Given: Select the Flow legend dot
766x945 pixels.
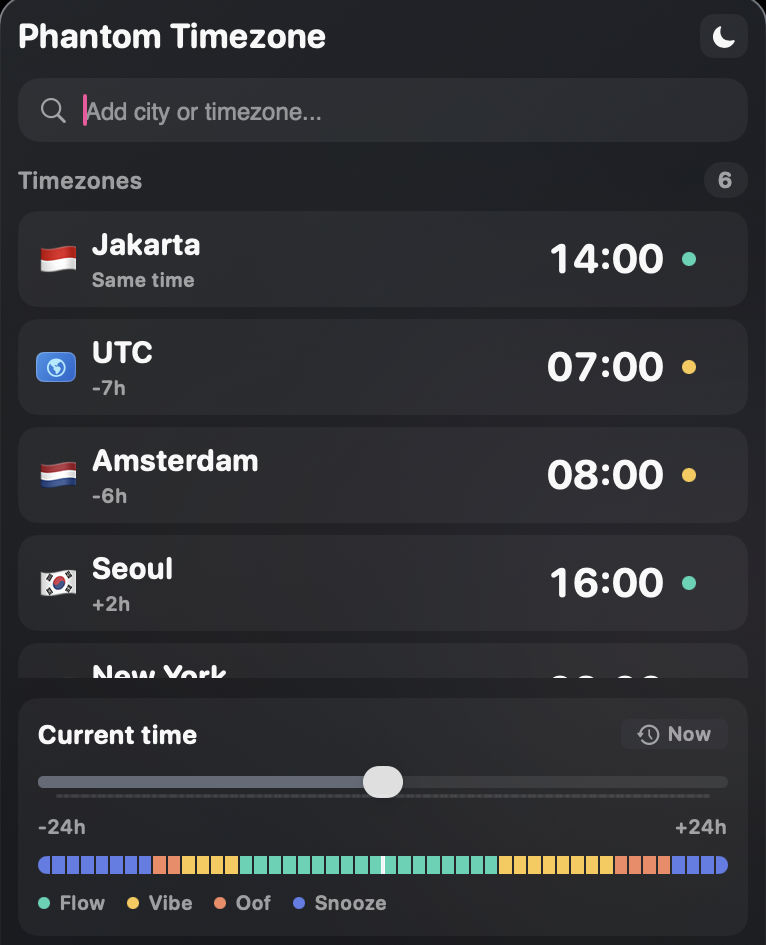Looking at the screenshot, I should point(44,903).
